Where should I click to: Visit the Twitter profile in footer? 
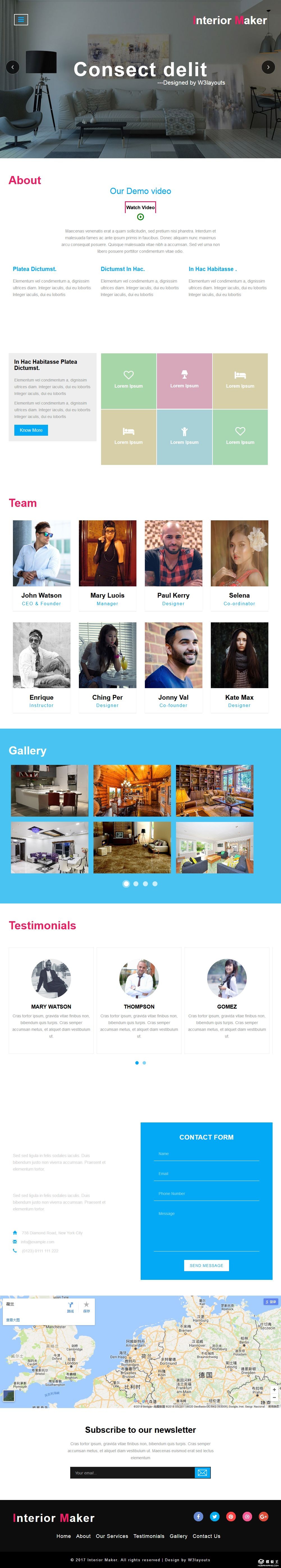[x=215, y=1516]
